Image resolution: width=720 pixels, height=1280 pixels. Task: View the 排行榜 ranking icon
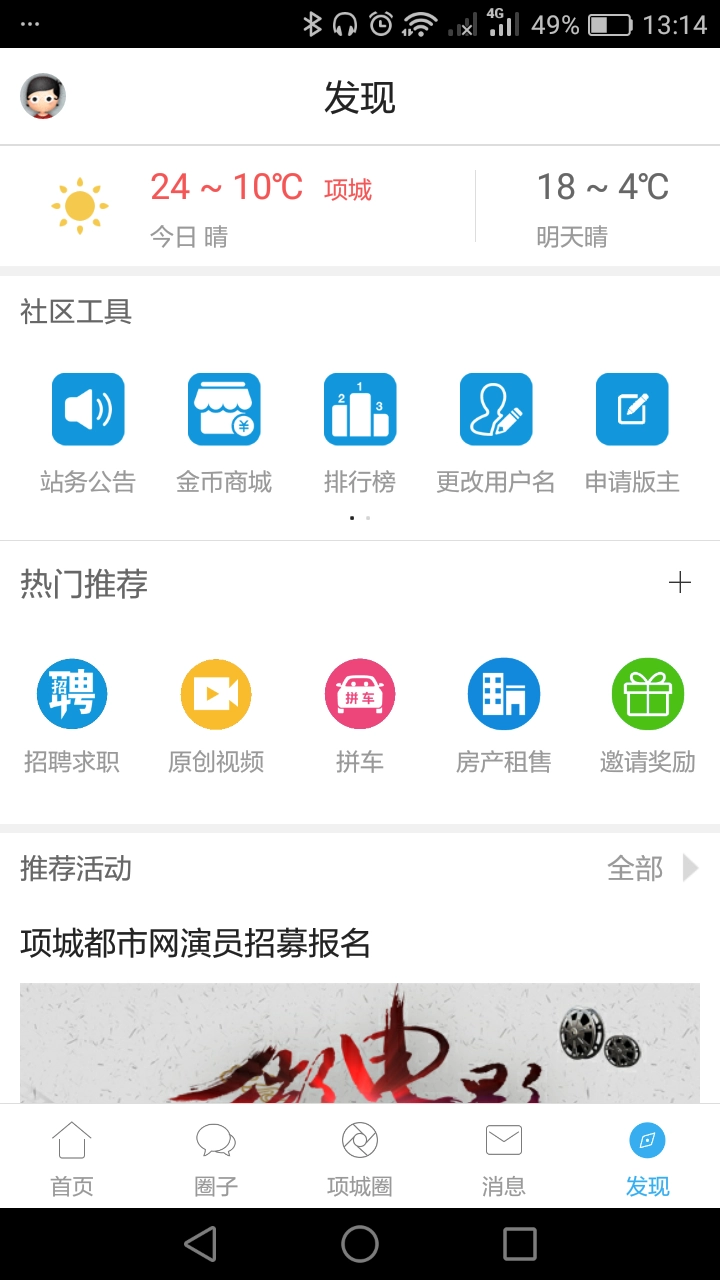pyautogui.click(x=360, y=408)
